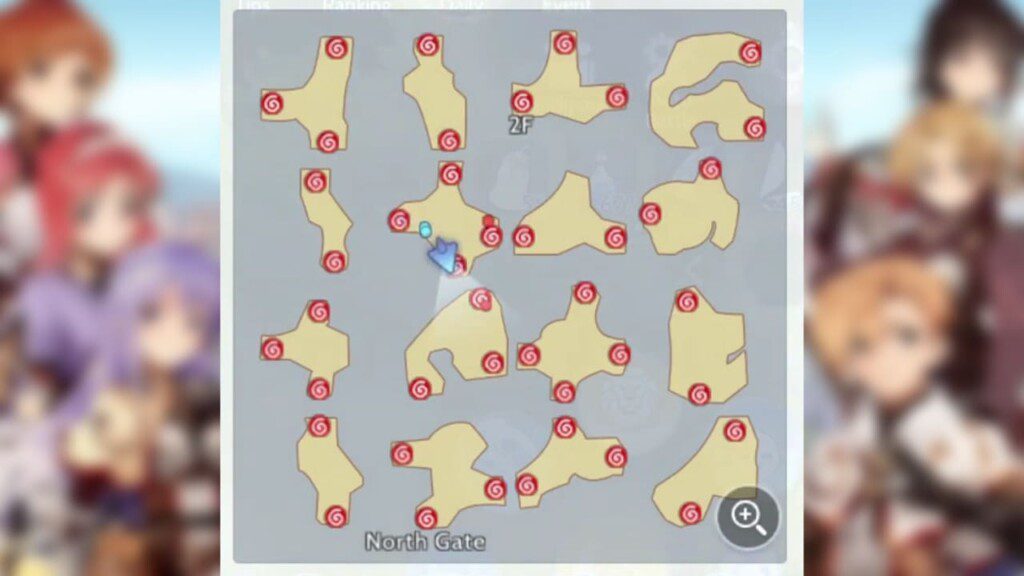The width and height of the screenshot is (1024, 576).
Task: Select the portal marker just above North Gate
Action: (x=427, y=517)
